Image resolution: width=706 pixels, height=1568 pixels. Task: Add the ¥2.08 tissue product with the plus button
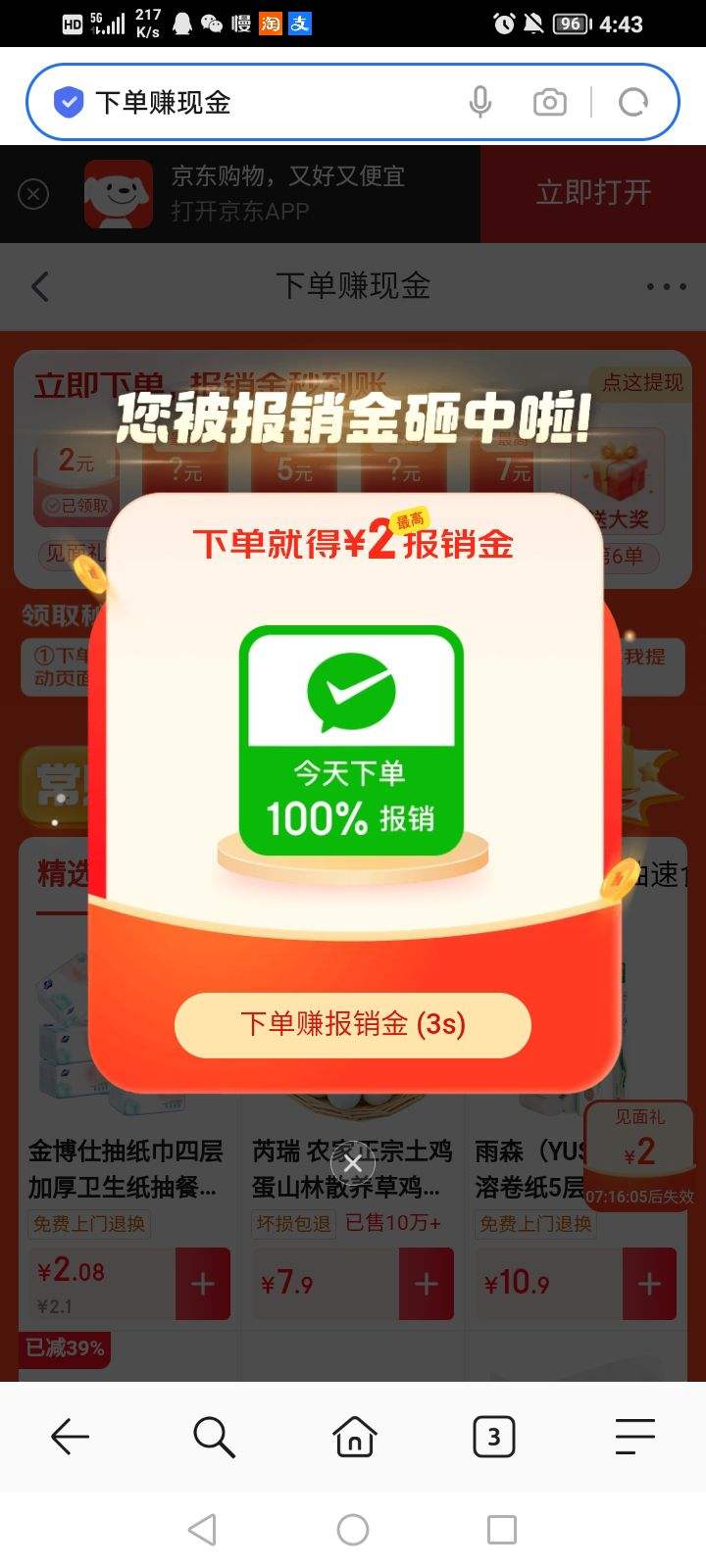[x=201, y=1283]
